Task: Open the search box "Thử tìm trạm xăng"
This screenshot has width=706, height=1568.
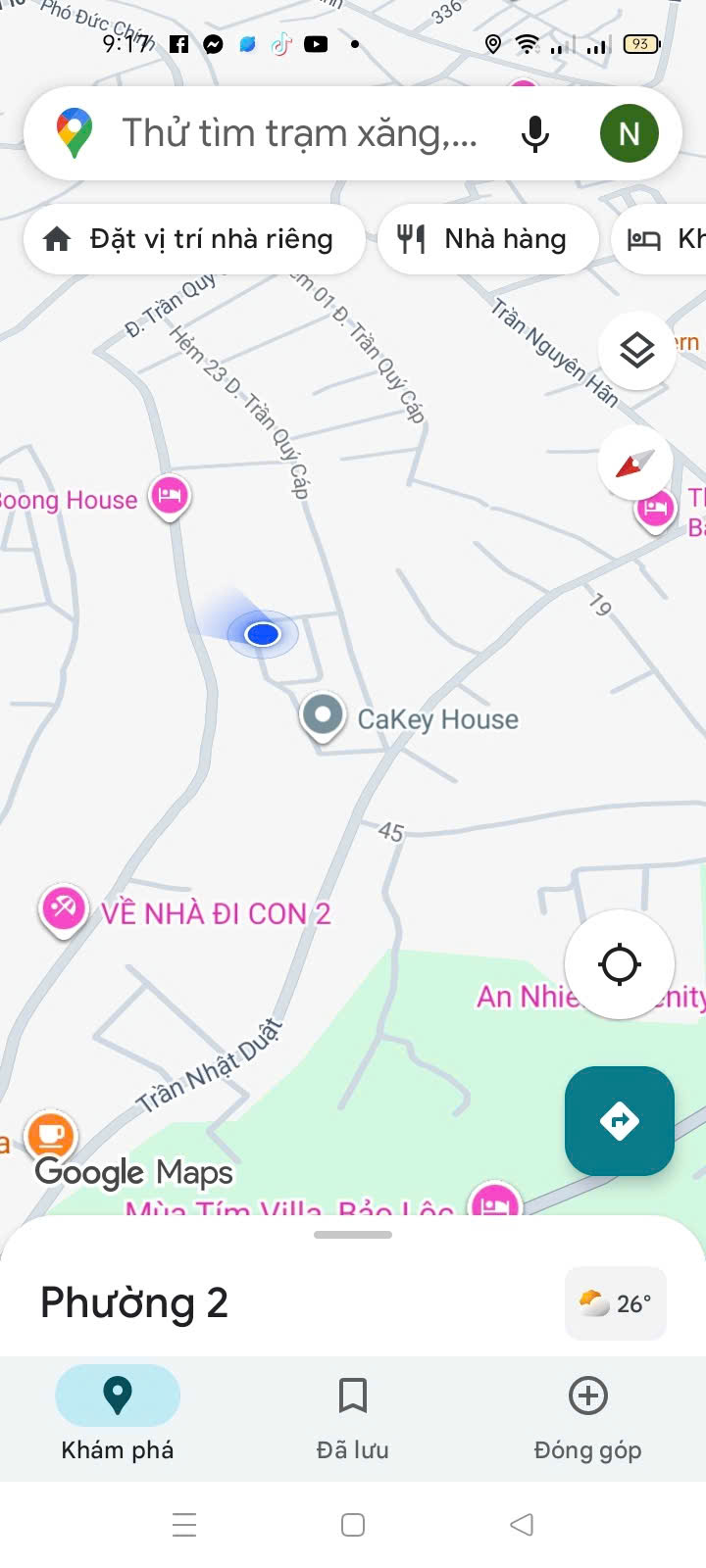Action: click(x=299, y=133)
